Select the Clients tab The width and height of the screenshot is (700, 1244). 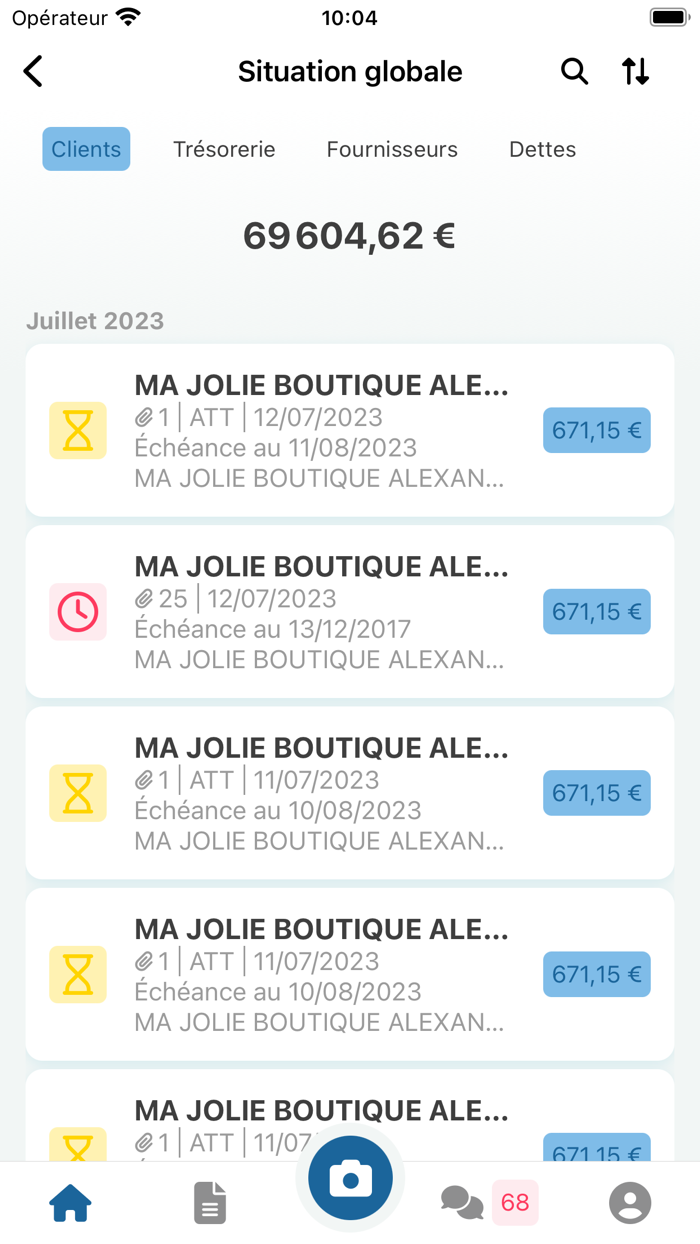click(86, 149)
